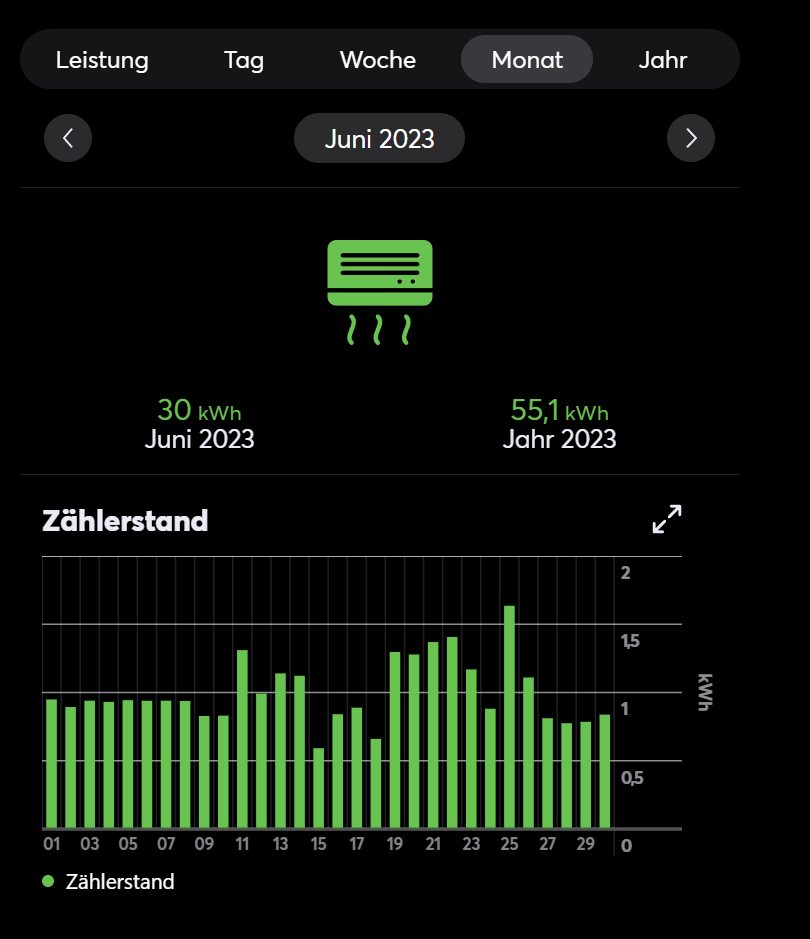Switch to the Leistung tab
Image resolution: width=810 pixels, height=939 pixels.
[102, 60]
